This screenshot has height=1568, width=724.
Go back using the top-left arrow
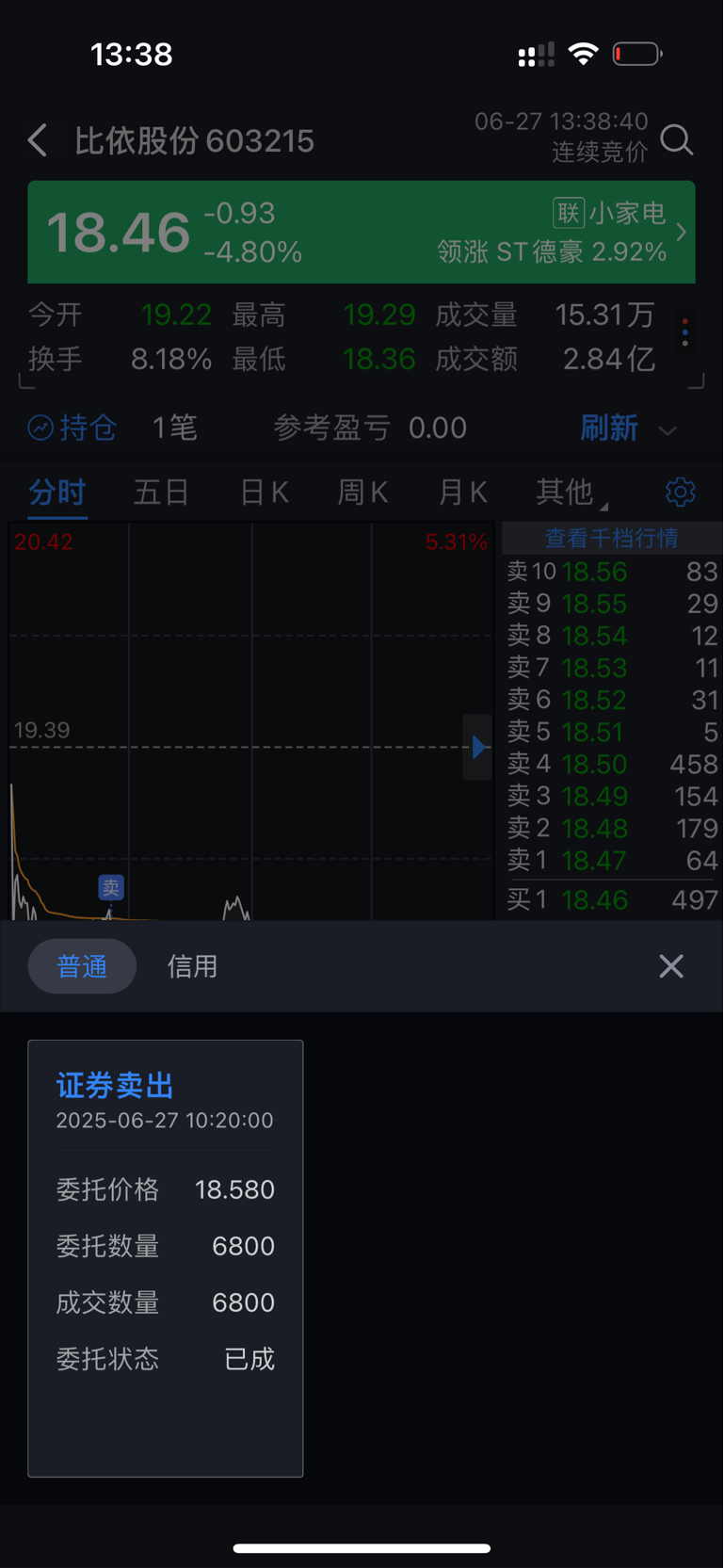coord(38,140)
